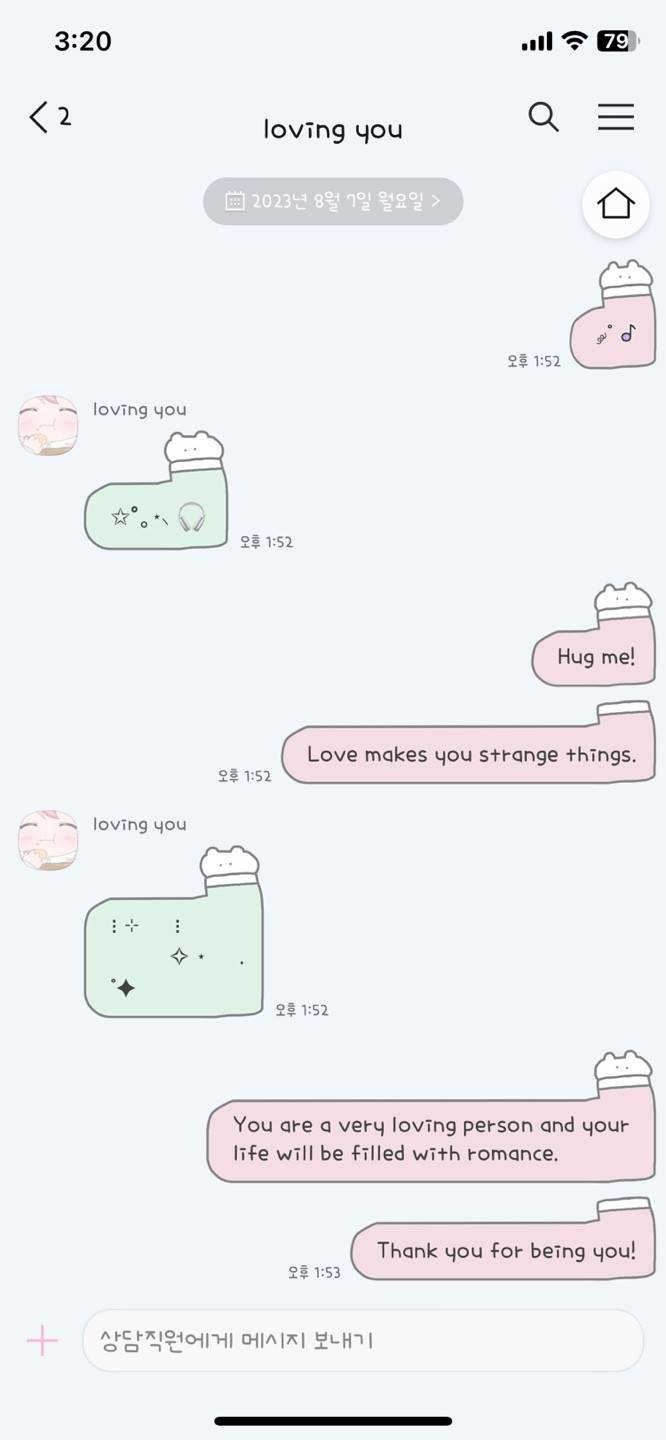
Task: Open the chat room hamburger menu
Action: point(616,117)
